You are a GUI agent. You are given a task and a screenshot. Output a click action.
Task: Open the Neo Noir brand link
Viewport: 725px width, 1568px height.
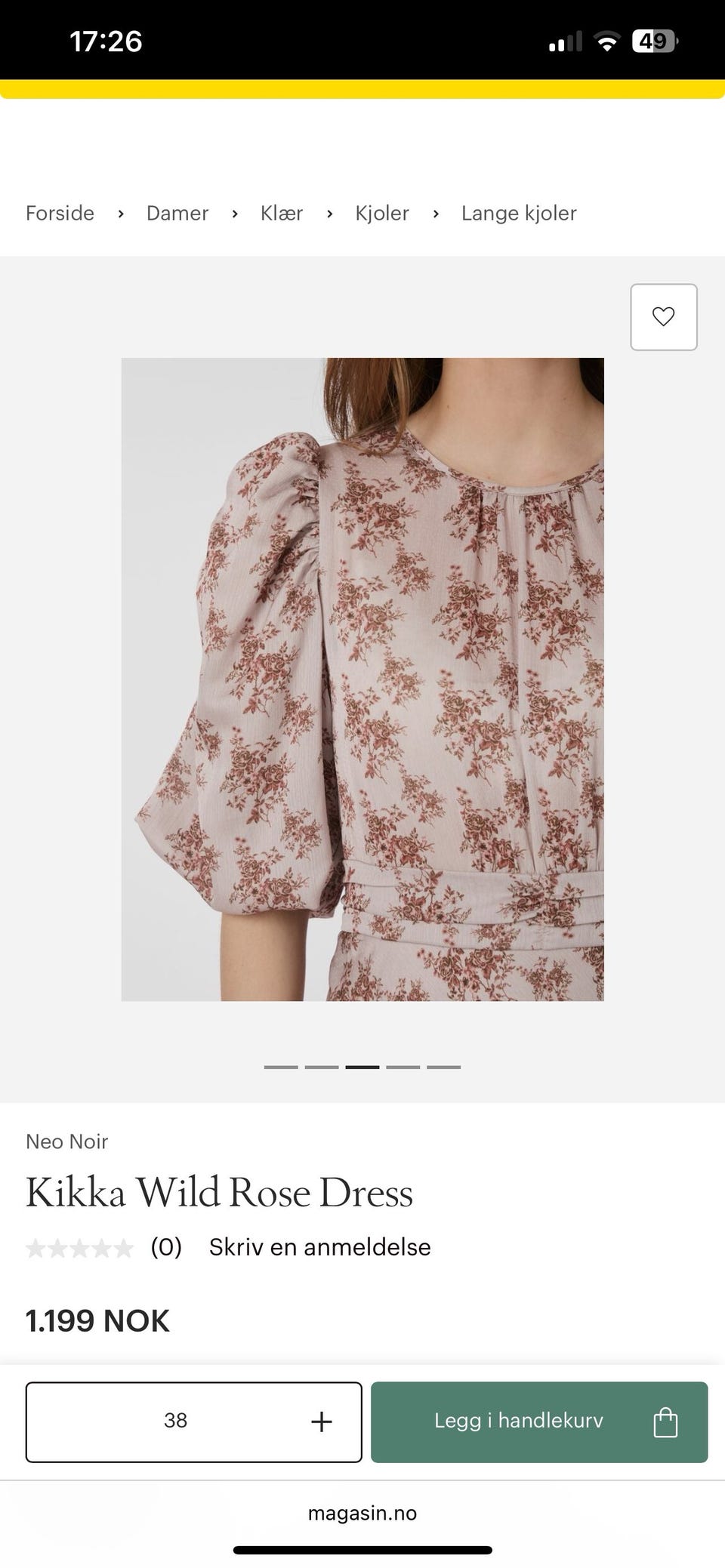point(66,1141)
